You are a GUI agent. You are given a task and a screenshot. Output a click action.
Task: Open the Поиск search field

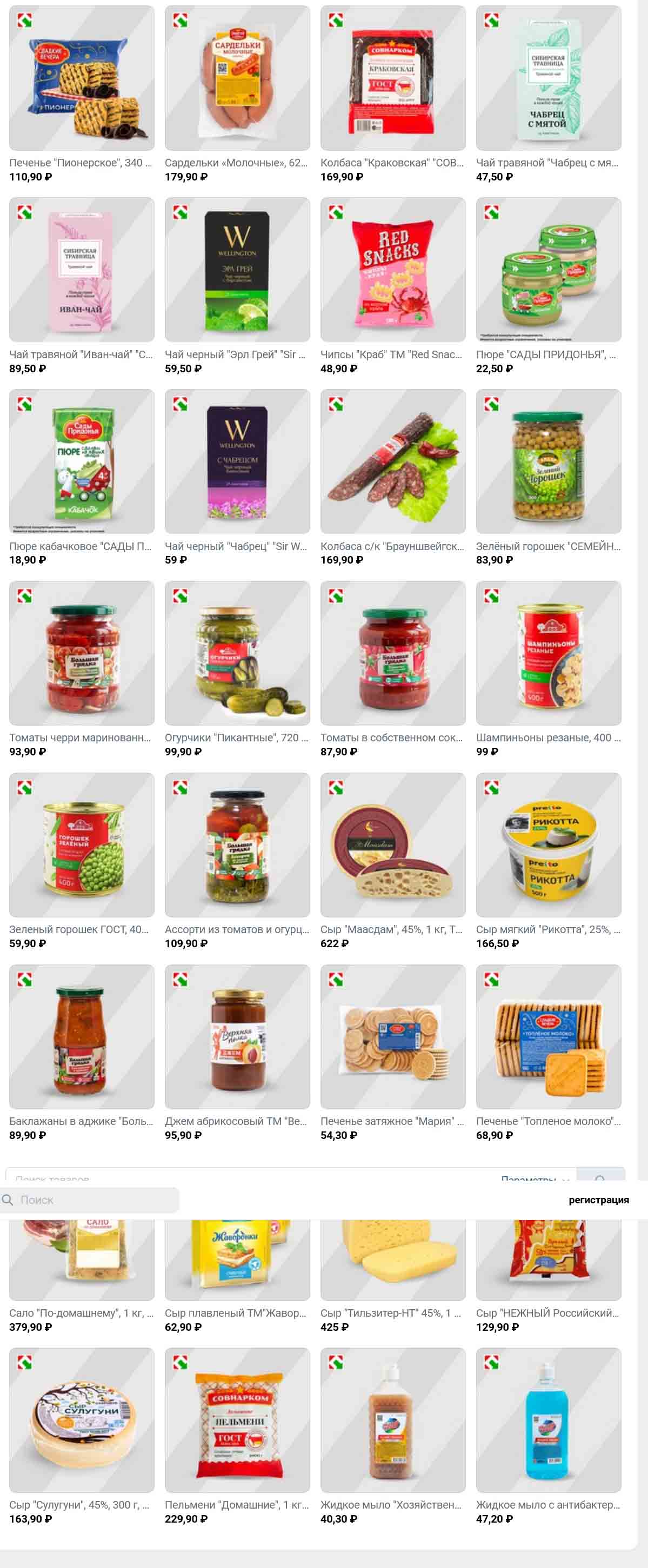click(91, 1200)
